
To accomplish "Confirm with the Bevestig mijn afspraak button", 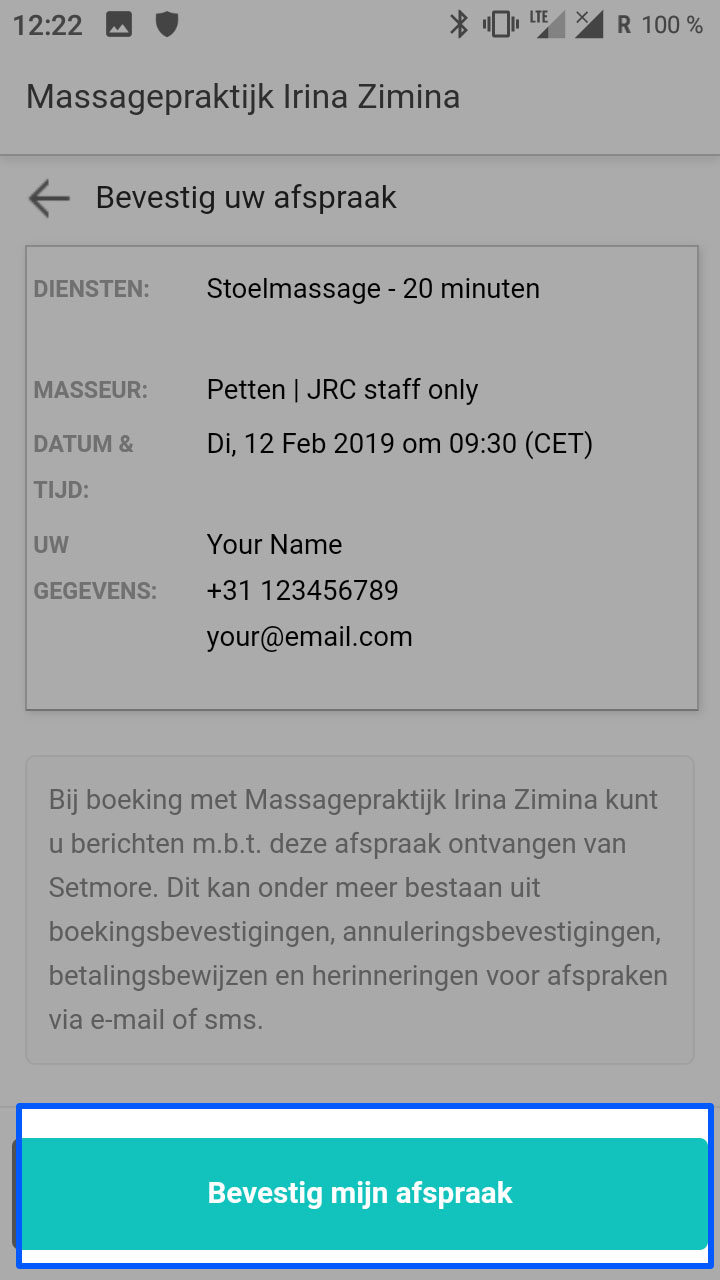I will pyautogui.click(x=360, y=1193).
